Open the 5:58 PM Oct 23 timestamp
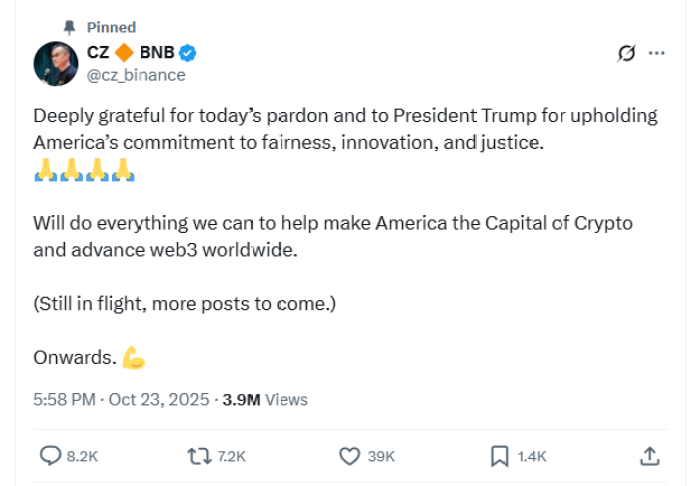Screen dimensions: 700x486 pyautogui.click(x=121, y=399)
